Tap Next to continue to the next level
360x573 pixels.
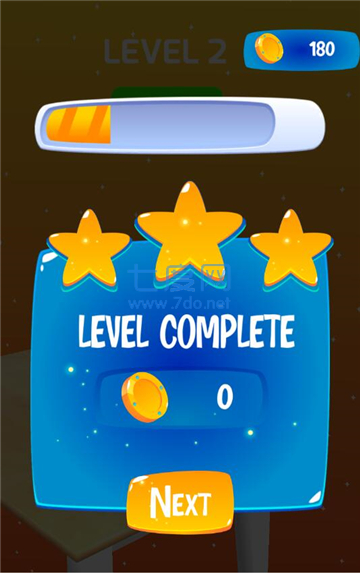[x=180, y=503]
